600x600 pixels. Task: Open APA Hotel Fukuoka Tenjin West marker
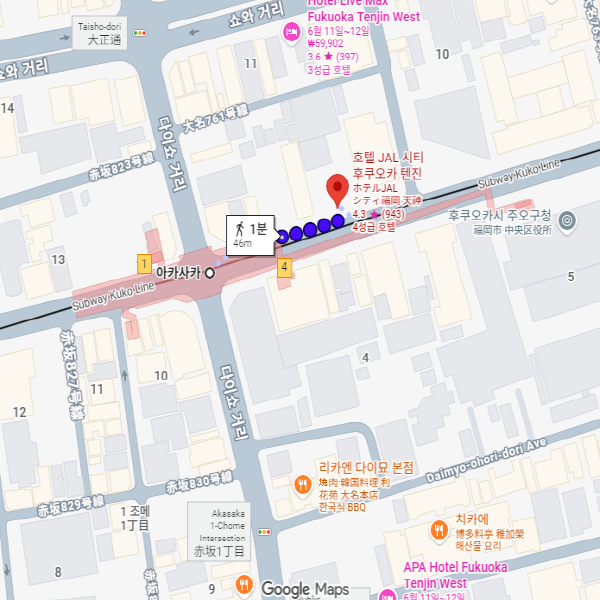click(386, 594)
